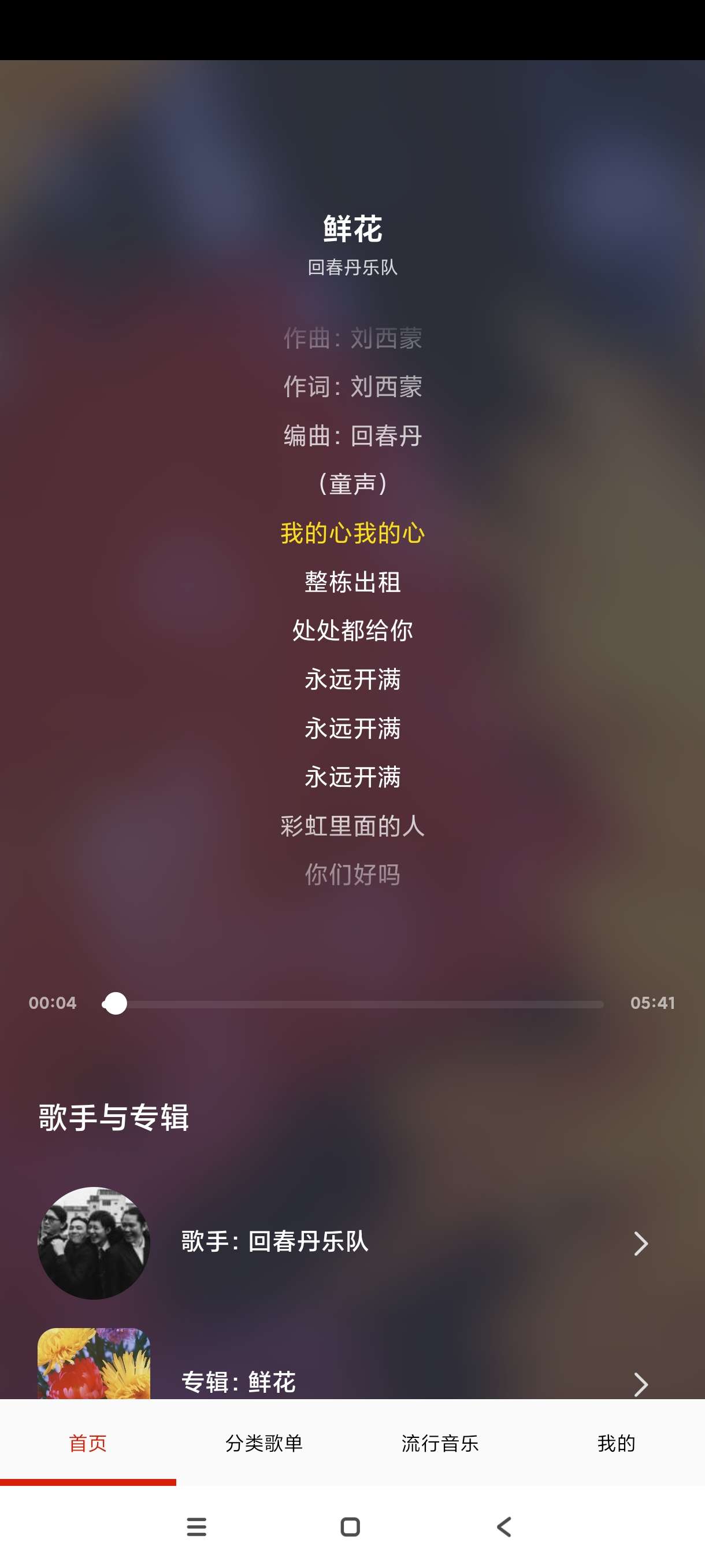The height and width of the screenshot is (1568, 705).
Task: Tap the system back button
Action: 504,1526
